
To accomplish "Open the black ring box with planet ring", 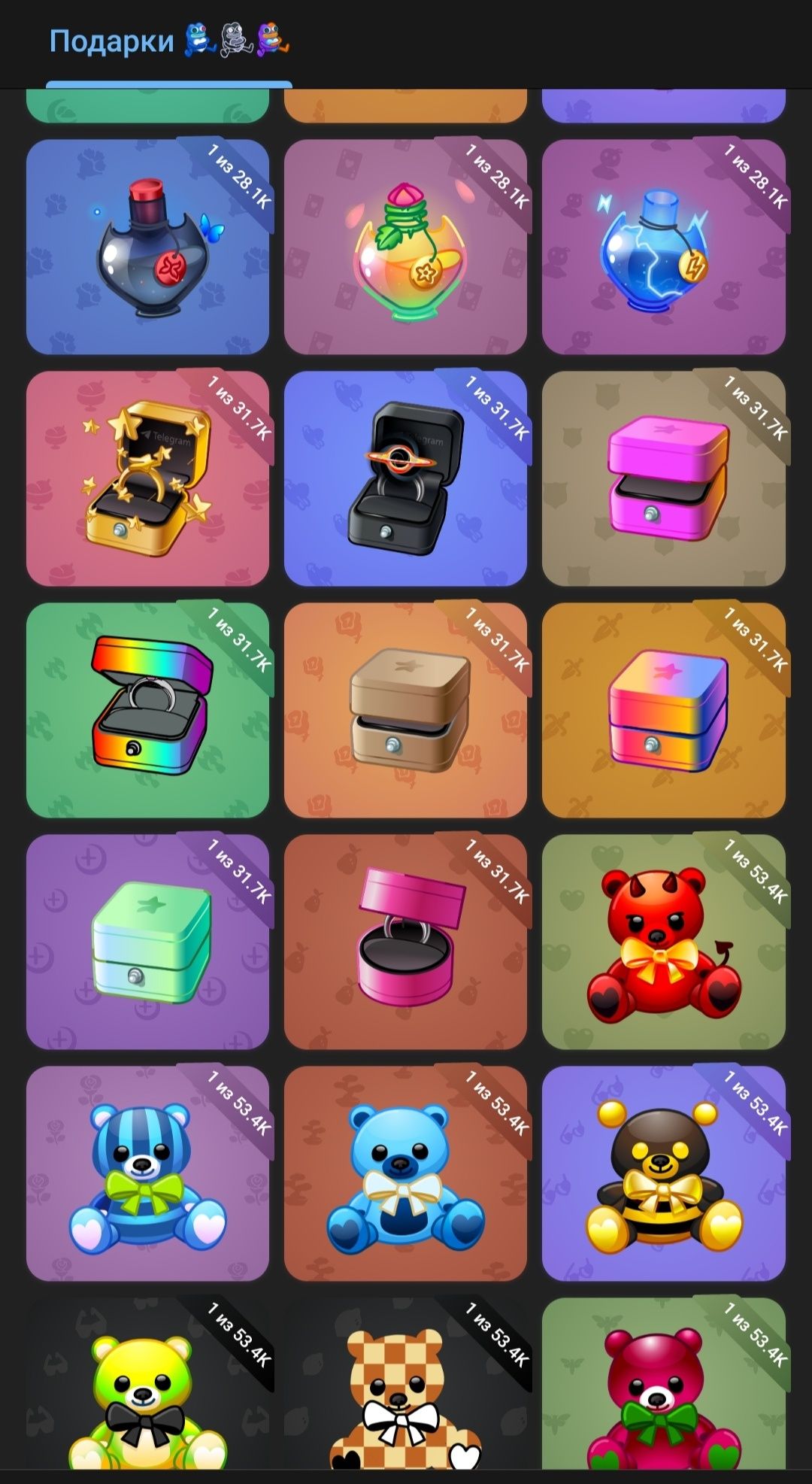I will point(405,478).
